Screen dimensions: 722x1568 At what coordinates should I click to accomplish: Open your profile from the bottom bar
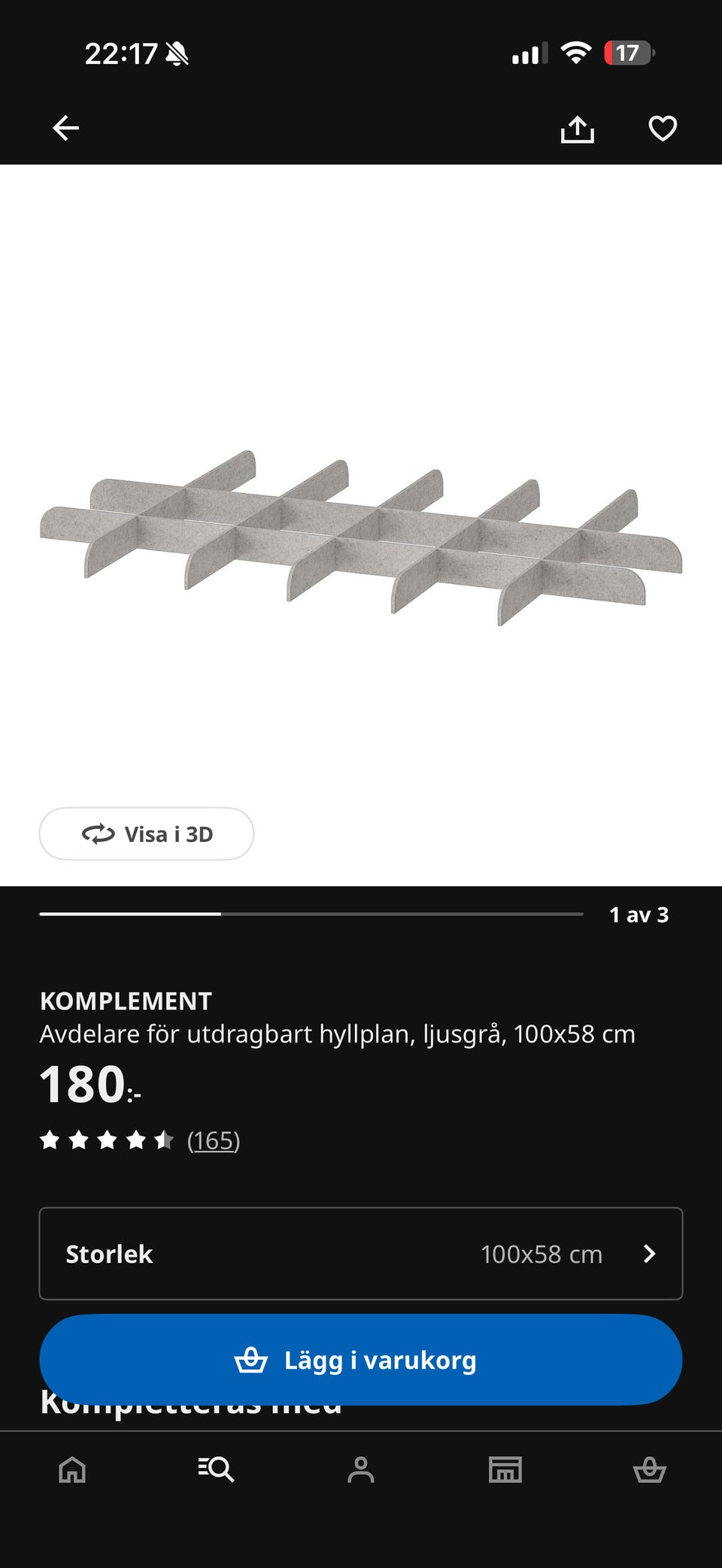[x=361, y=1470]
